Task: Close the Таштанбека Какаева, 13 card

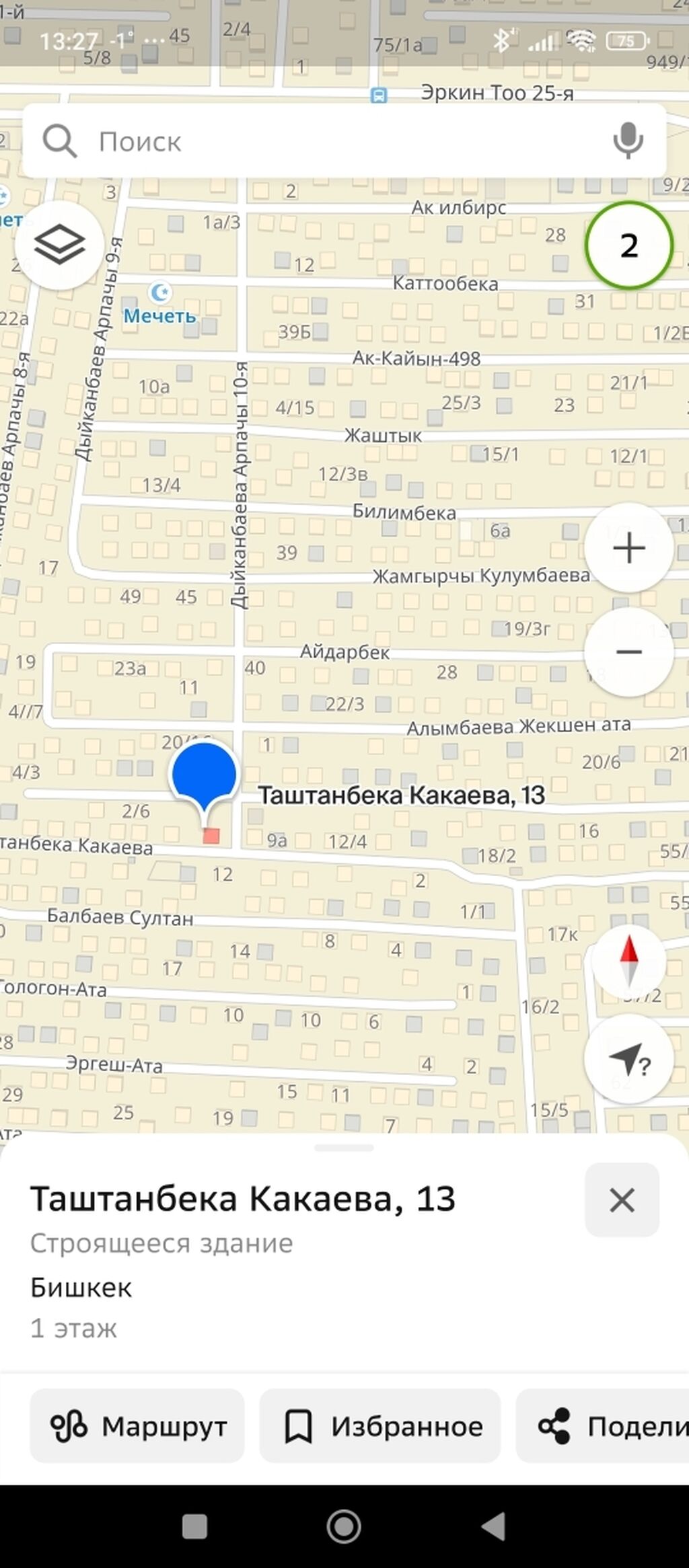Action: point(622,1200)
